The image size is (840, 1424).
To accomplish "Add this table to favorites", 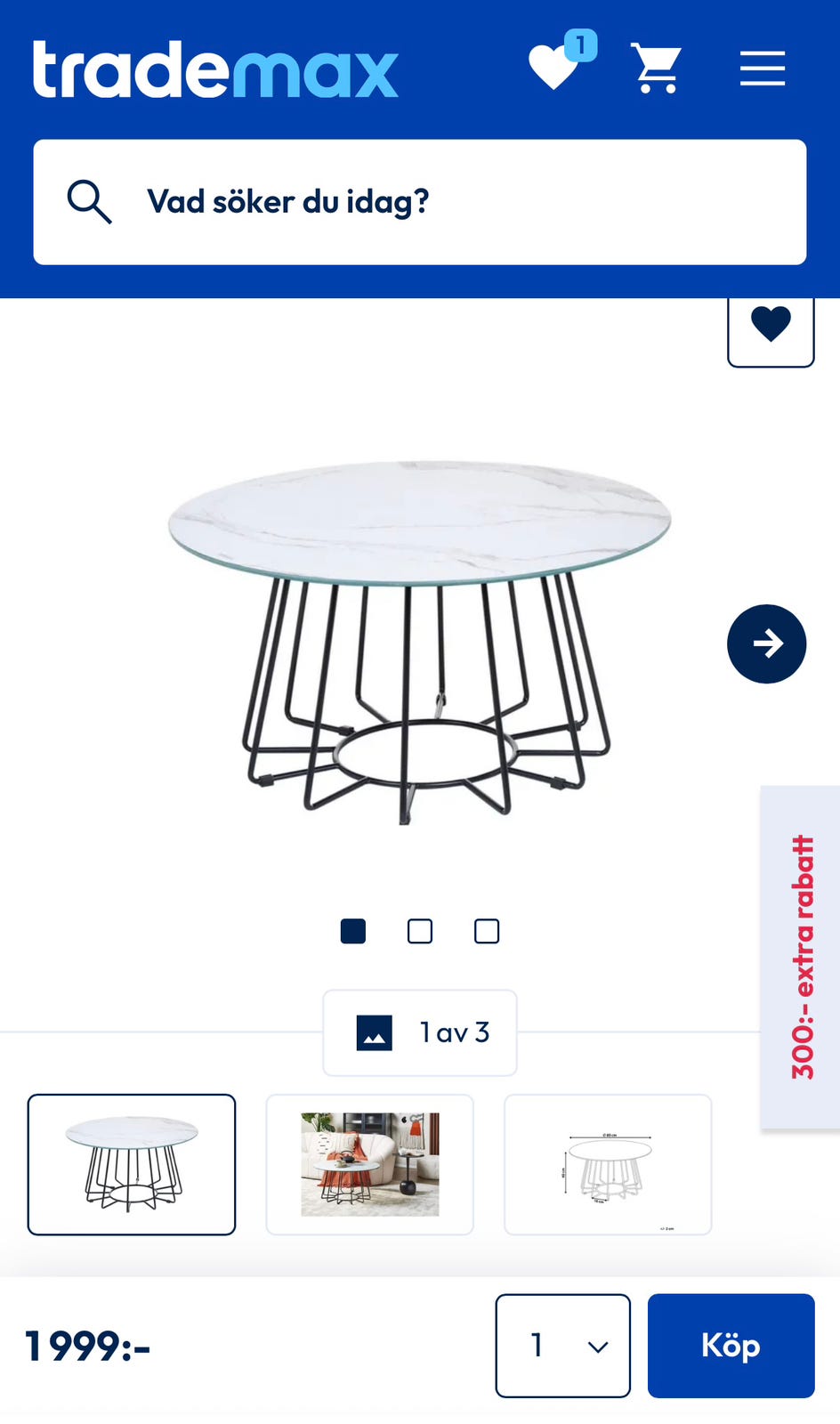I will (771, 326).
